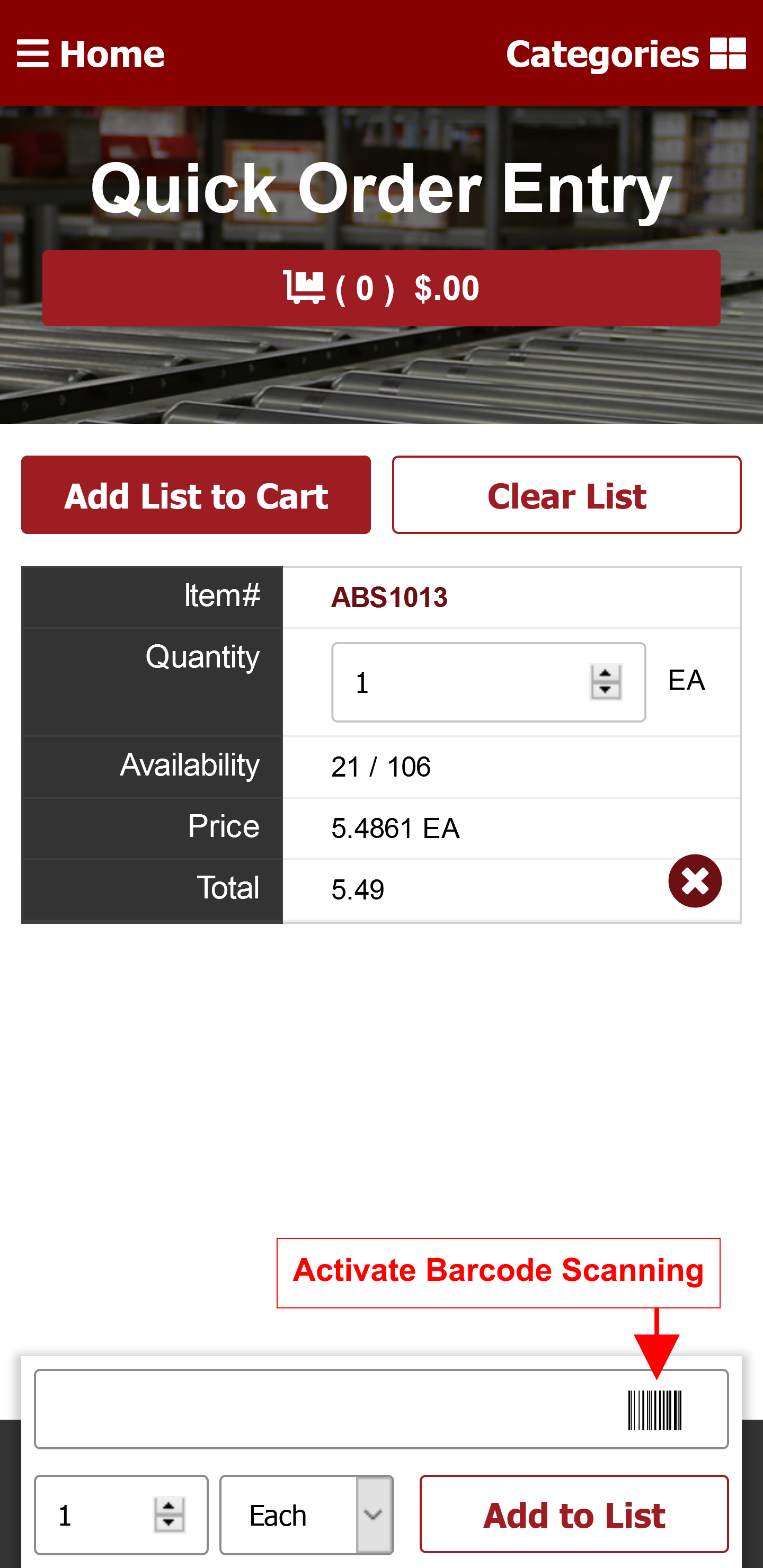Viewport: 763px width, 1568px height.
Task: Clear List of items
Action: pyautogui.click(x=566, y=495)
